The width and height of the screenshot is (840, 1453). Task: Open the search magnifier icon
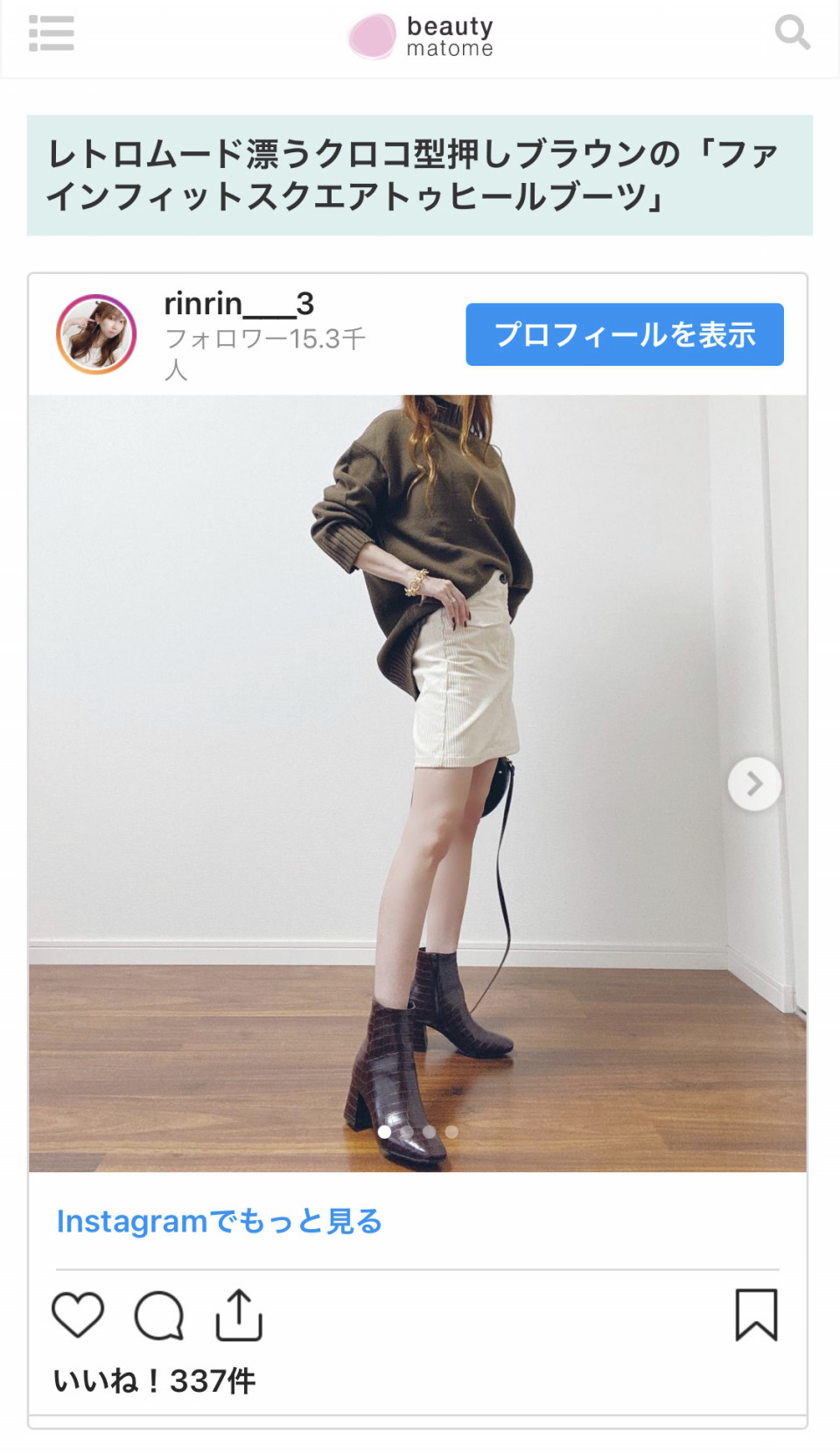793,32
